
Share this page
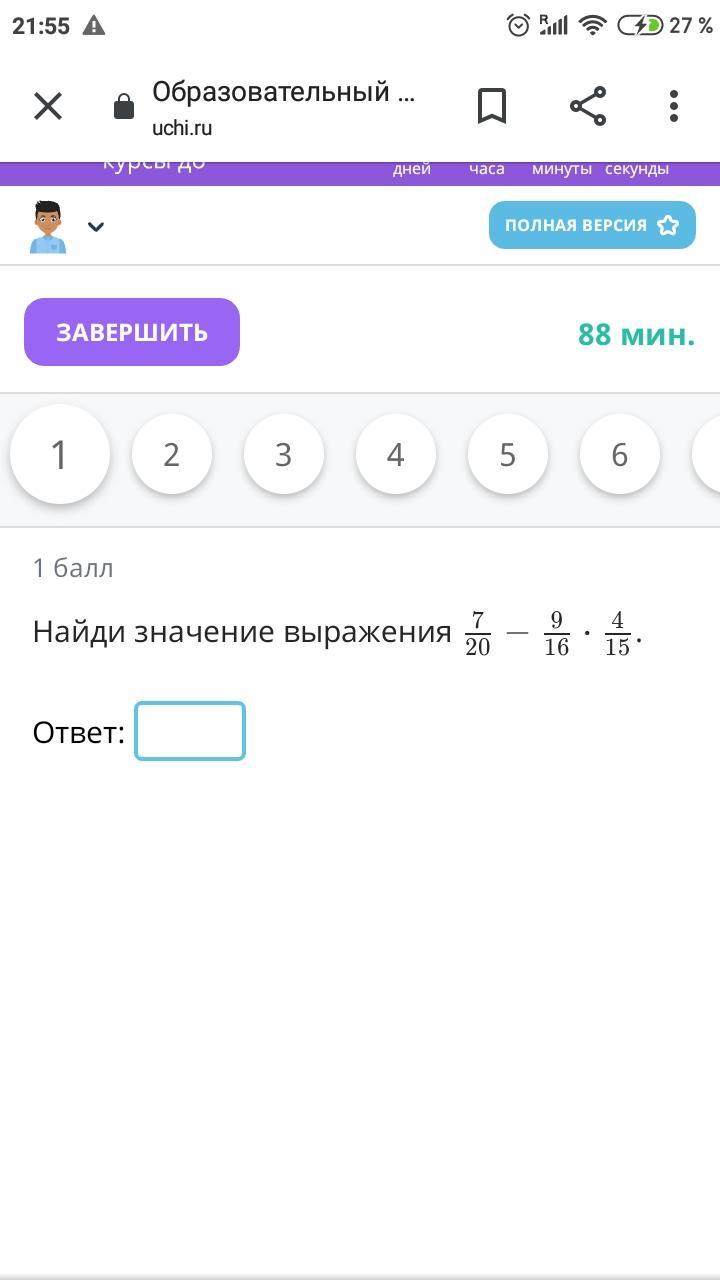(x=588, y=106)
